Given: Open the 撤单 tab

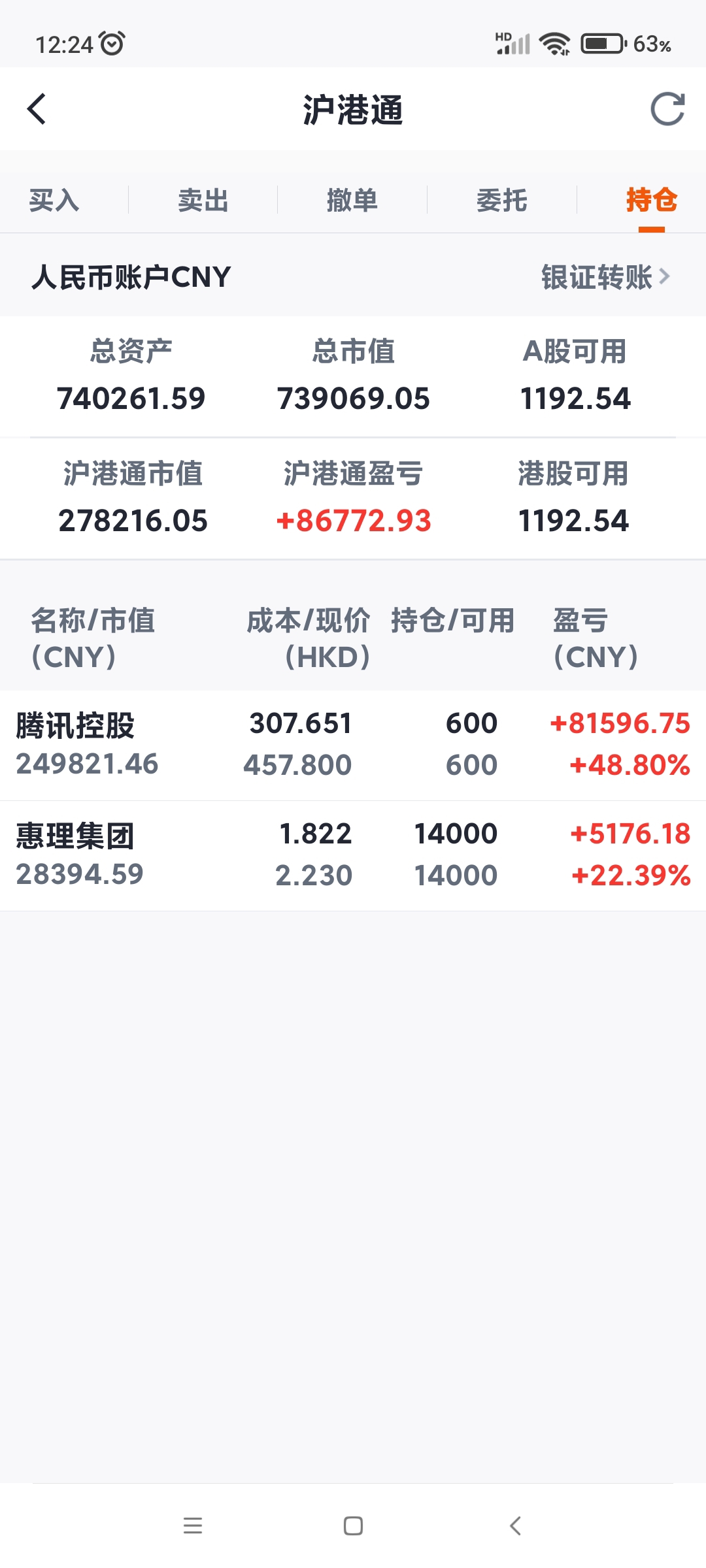Looking at the screenshot, I should 351,201.
